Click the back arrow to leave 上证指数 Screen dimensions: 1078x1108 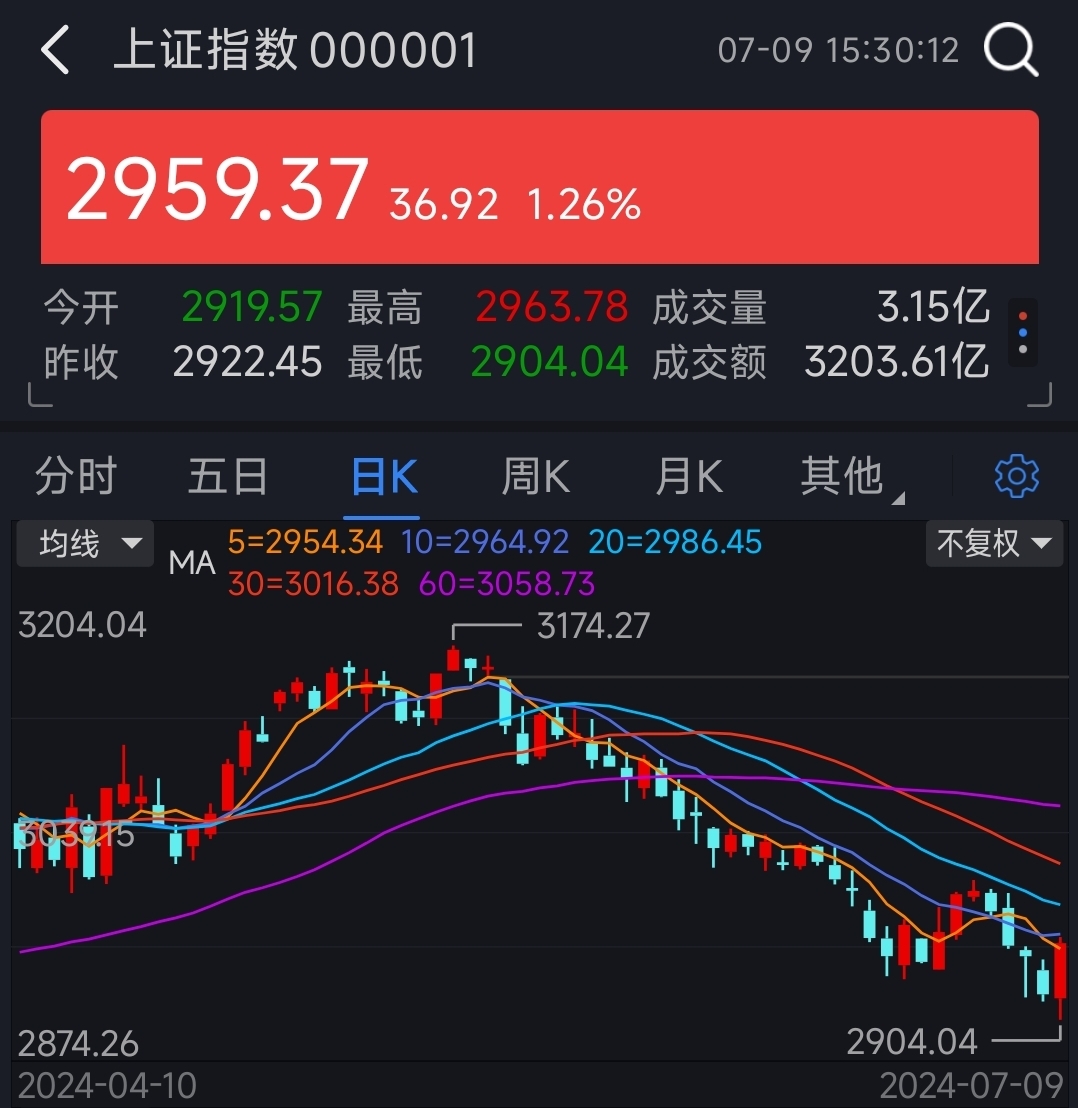51,50
